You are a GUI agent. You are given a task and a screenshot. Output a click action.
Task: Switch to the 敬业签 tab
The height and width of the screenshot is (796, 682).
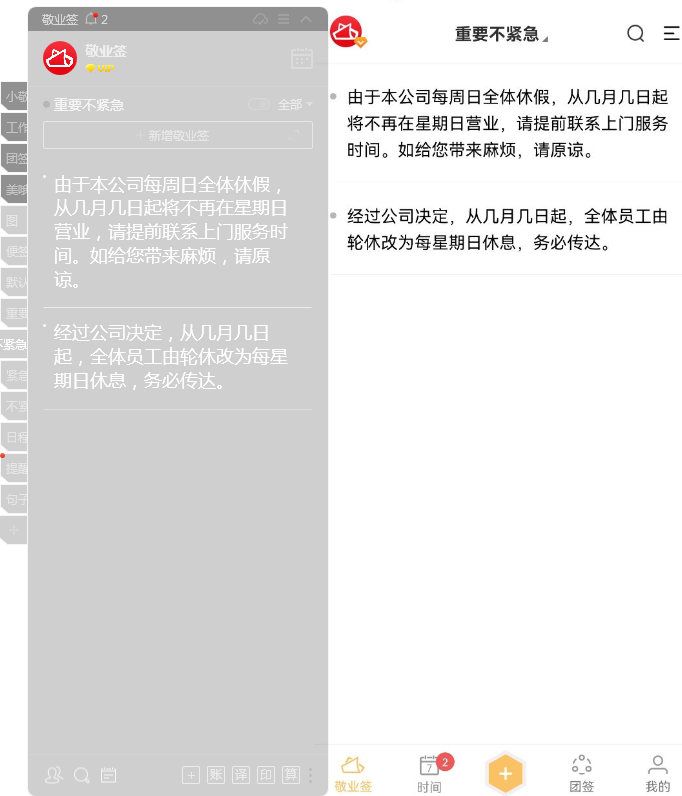(353, 774)
